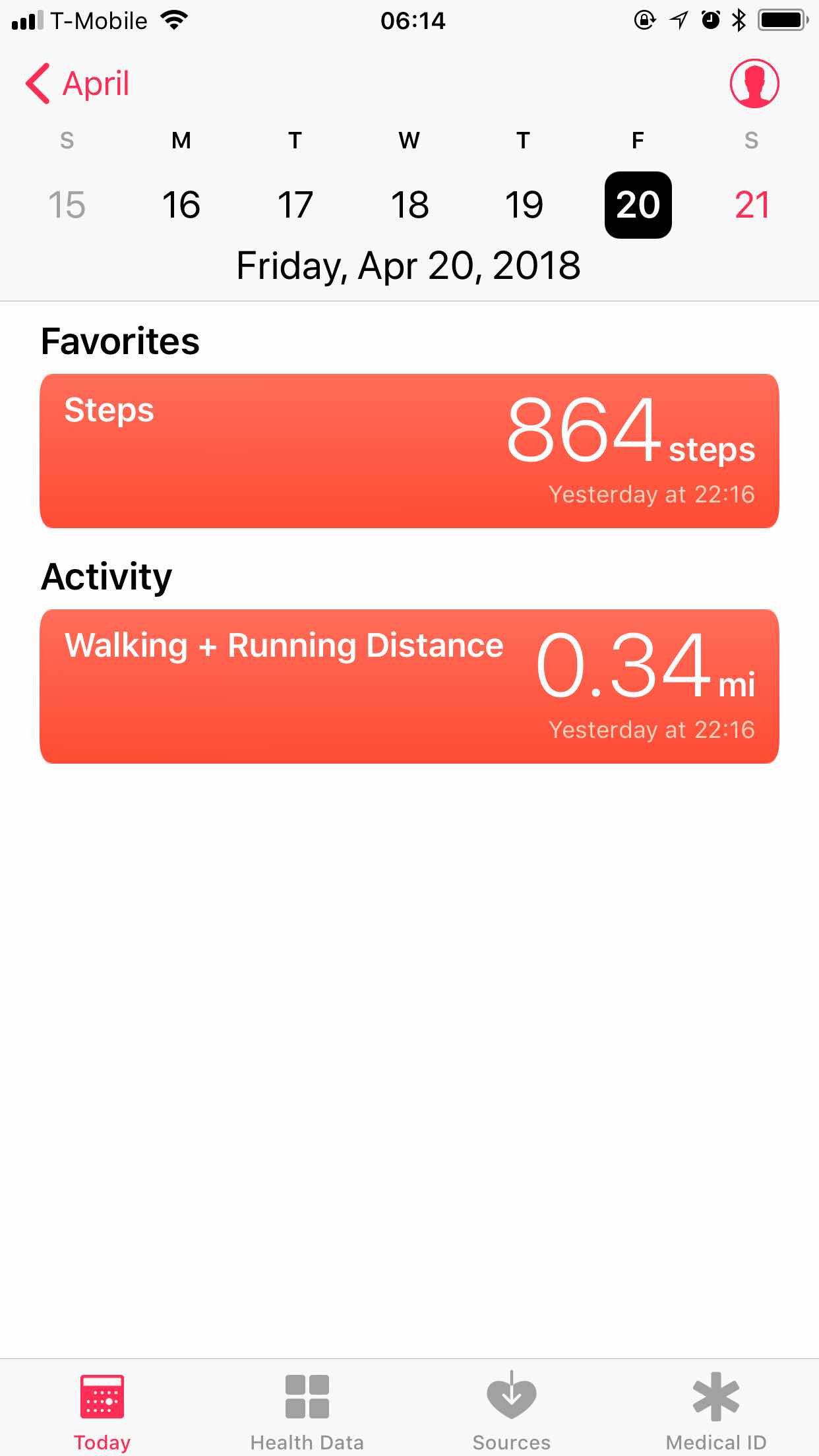The height and width of the screenshot is (1456, 819).
Task: Open the Walking + Running Distance card
Action: coord(409,686)
